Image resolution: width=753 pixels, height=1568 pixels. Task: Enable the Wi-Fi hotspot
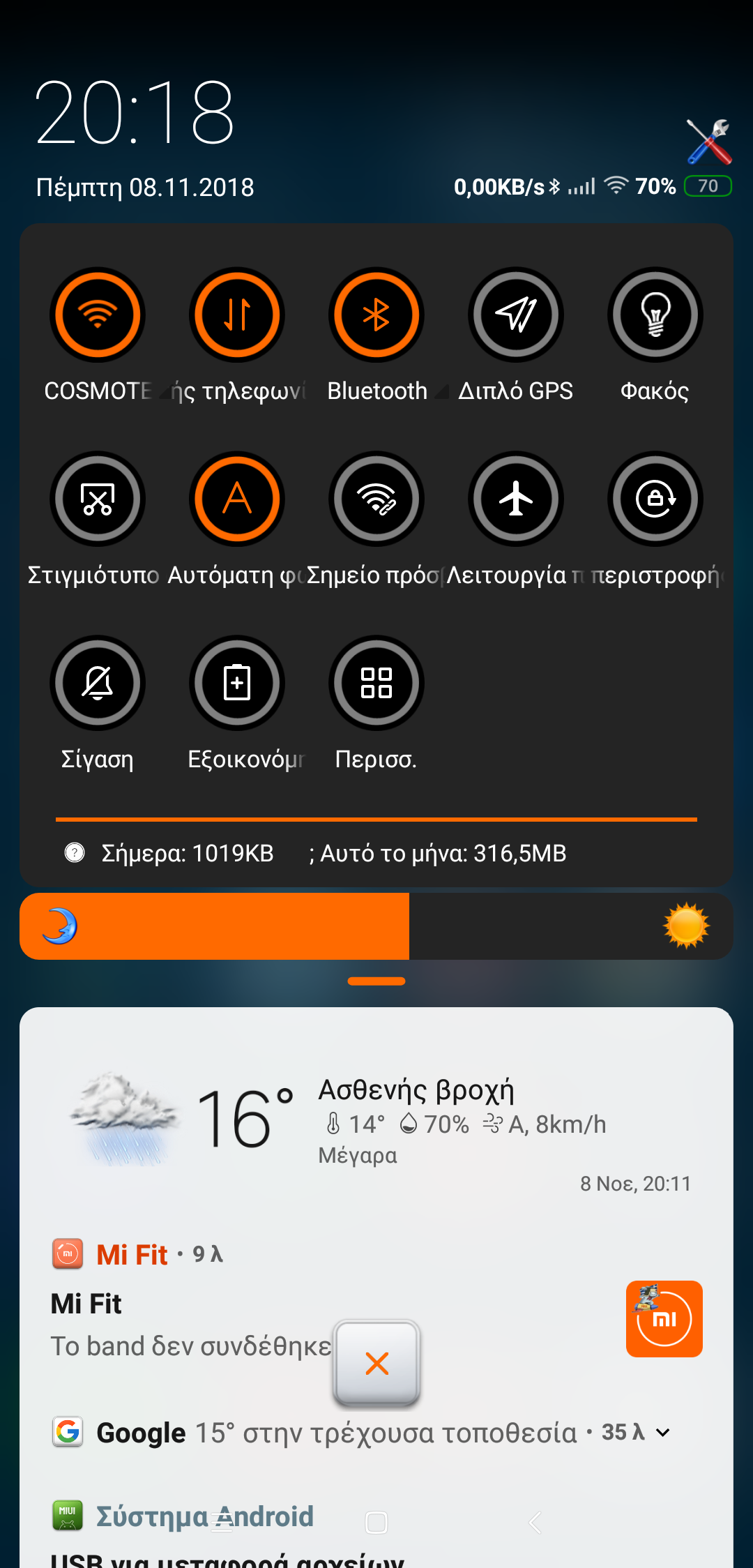(376, 499)
